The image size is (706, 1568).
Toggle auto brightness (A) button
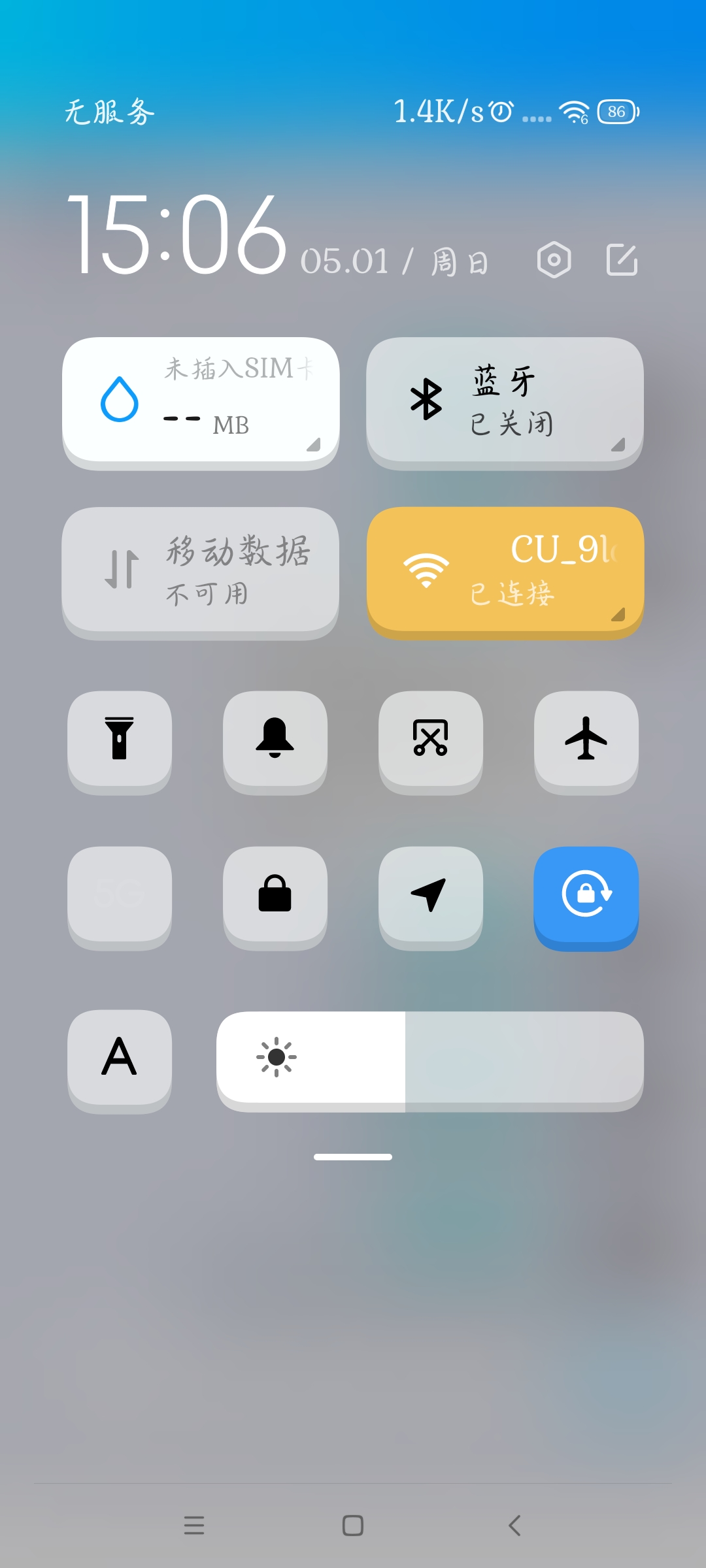point(120,1057)
